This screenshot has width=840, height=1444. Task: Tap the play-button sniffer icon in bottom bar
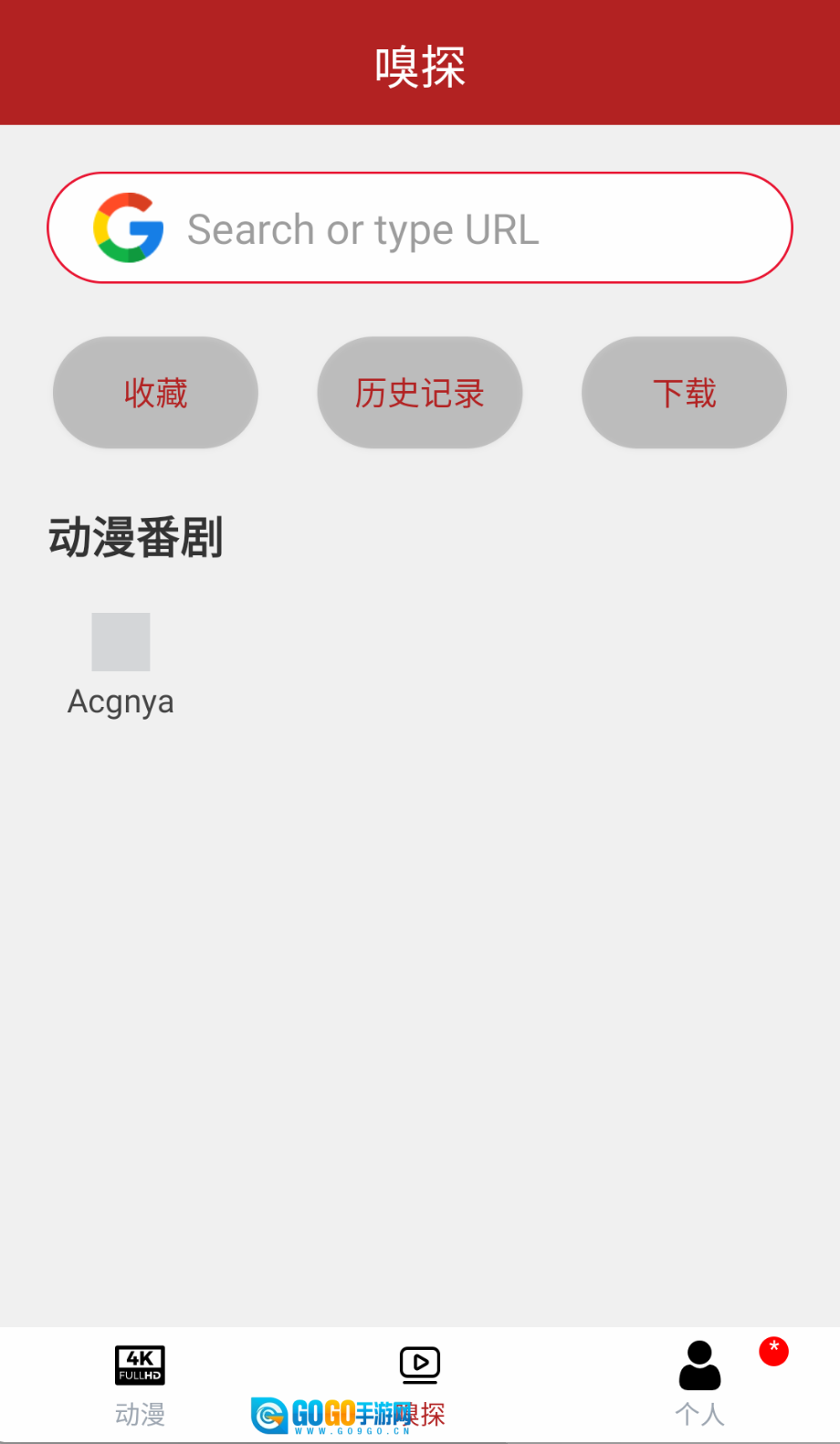[x=419, y=1365]
